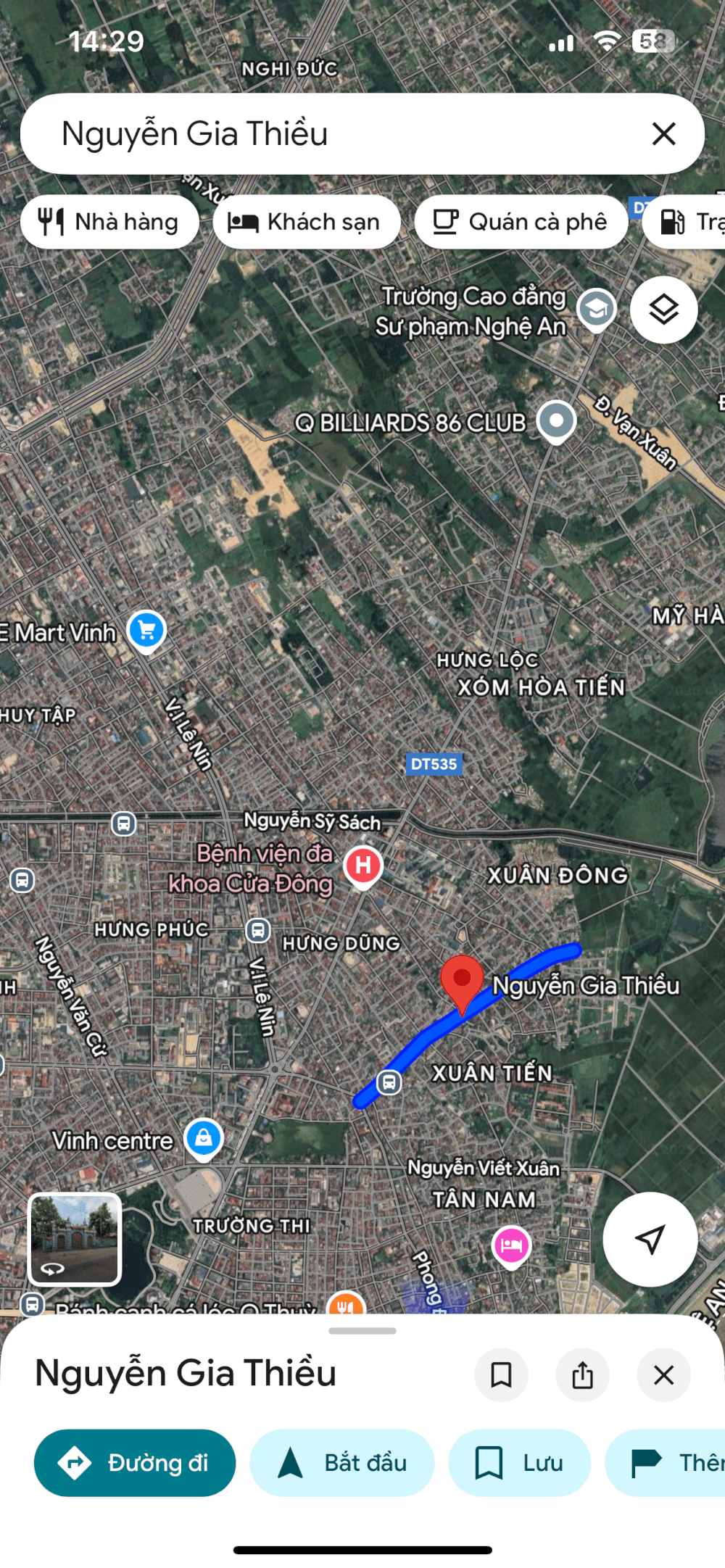Image resolution: width=725 pixels, height=1568 pixels.
Task: Open the Bệnh viện đa khoa Cửa Đông marker
Action: tap(363, 865)
